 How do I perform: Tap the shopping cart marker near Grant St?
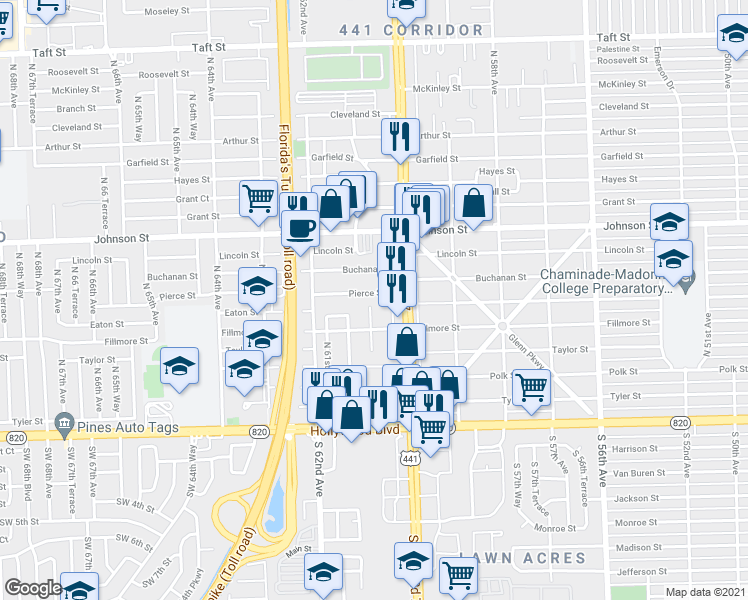tap(259, 198)
